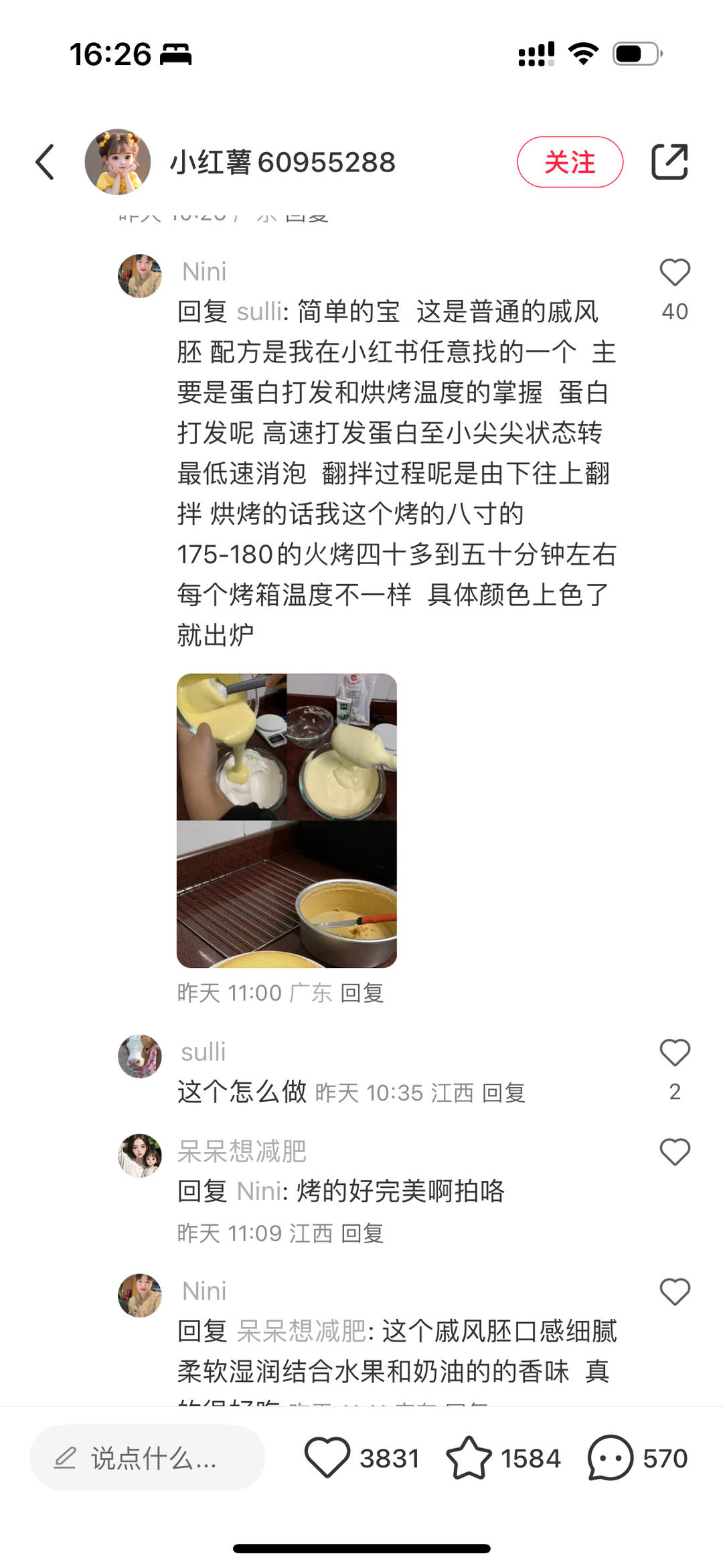Open 呆呆想减肥's profile by username
The image size is (723, 1568).
[242, 1151]
